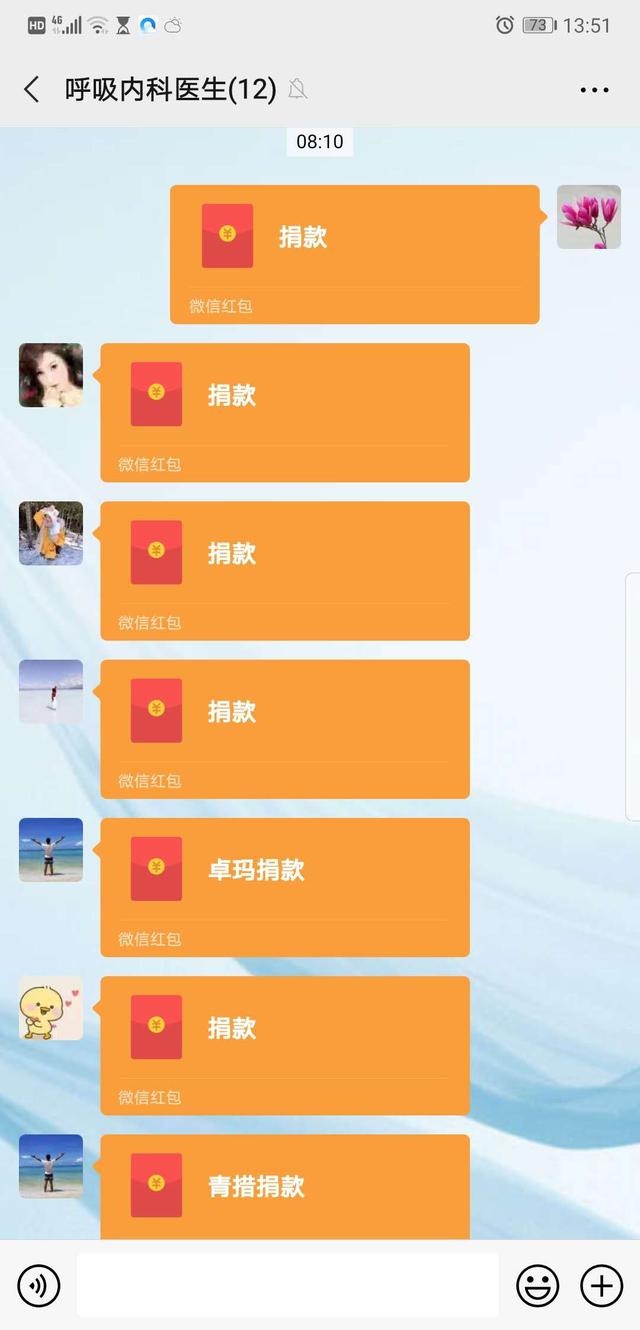View the yellow duck avatar's profile

[51, 1008]
